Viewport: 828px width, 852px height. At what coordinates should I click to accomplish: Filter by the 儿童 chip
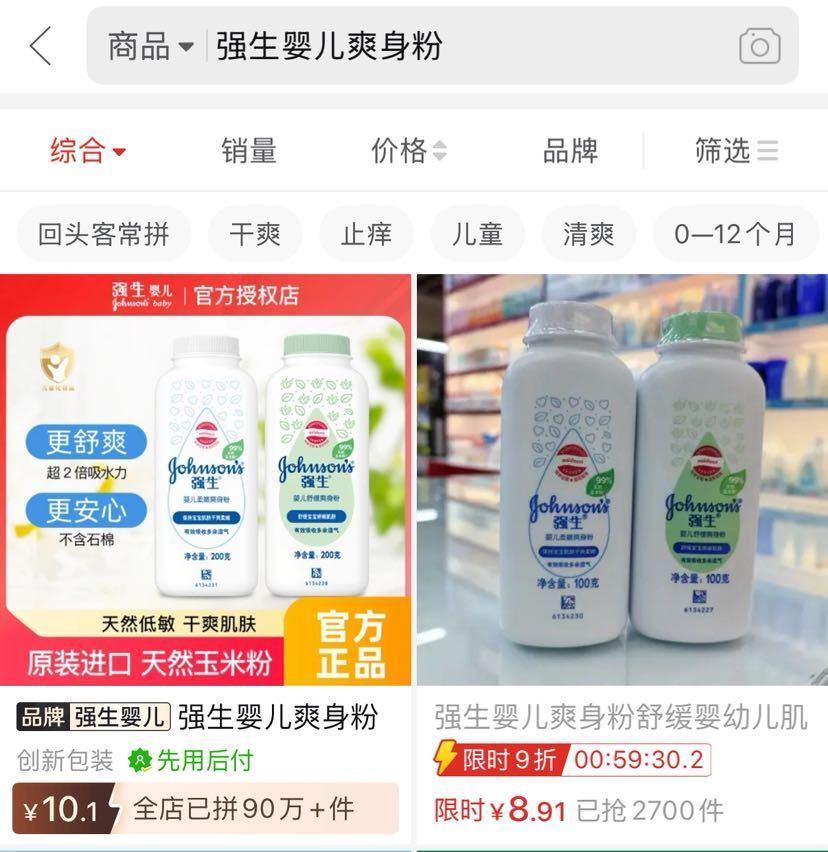(477, 234)
